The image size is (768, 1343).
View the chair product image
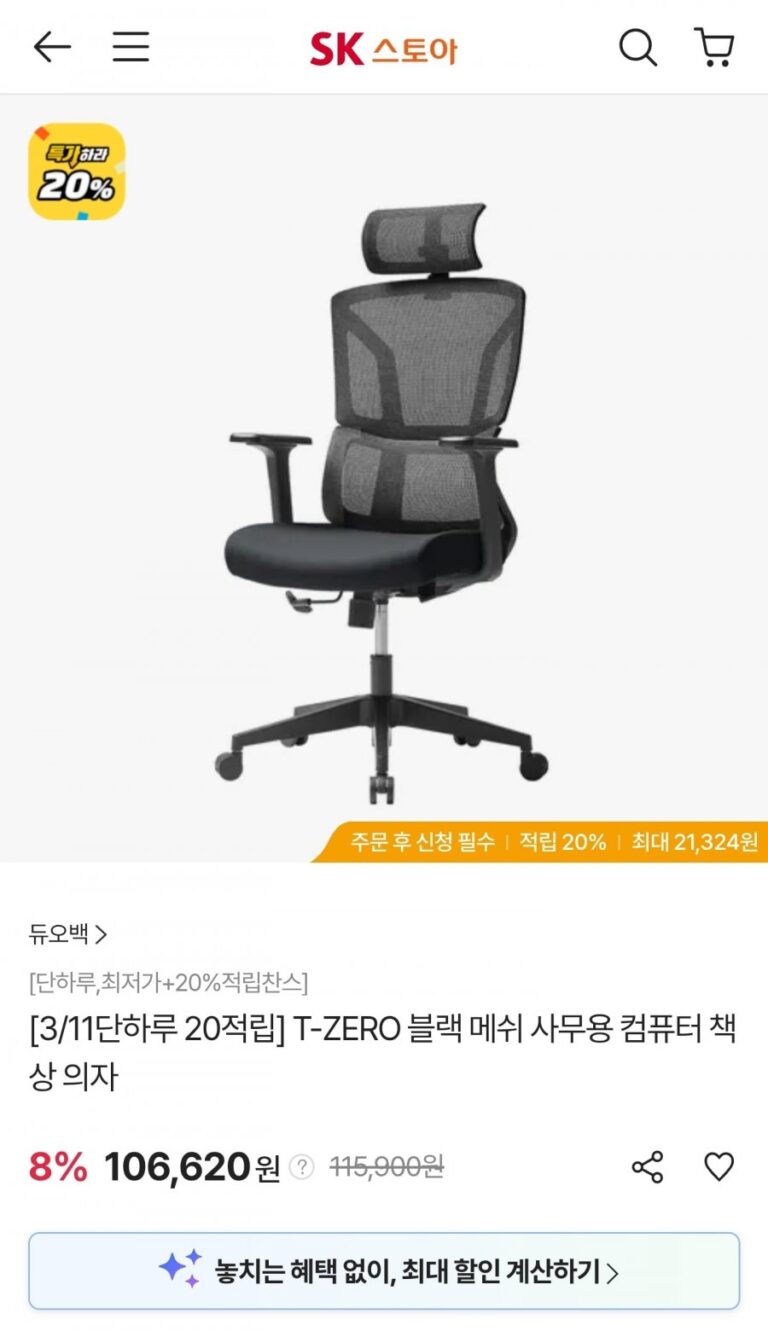pyautogui.click(x=384, y=500)
